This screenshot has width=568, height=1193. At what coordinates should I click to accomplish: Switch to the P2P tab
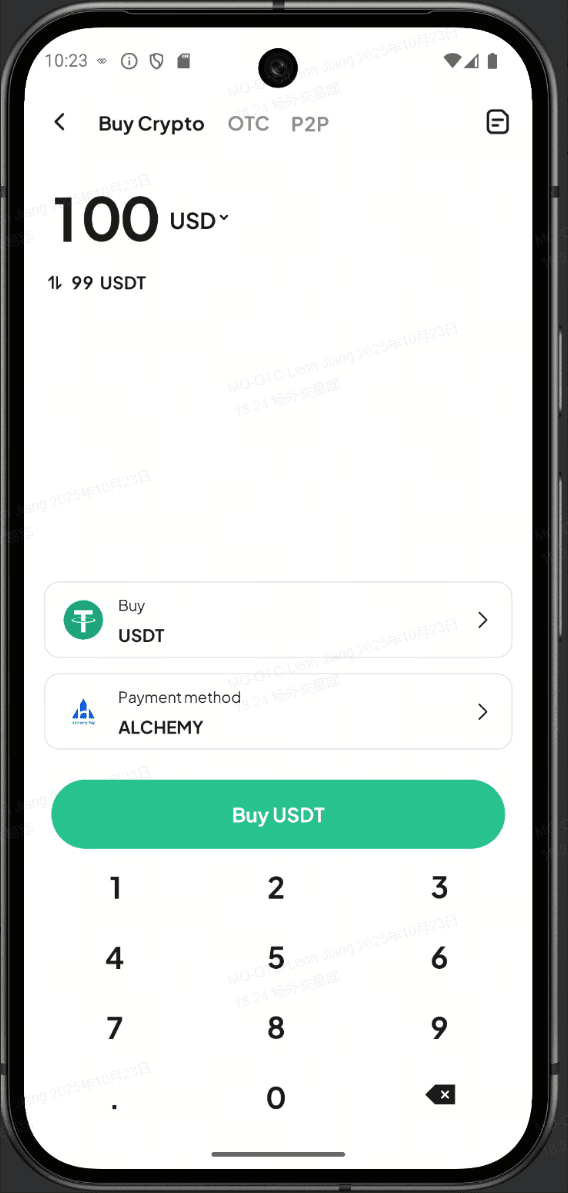click(x=310, y=124)
